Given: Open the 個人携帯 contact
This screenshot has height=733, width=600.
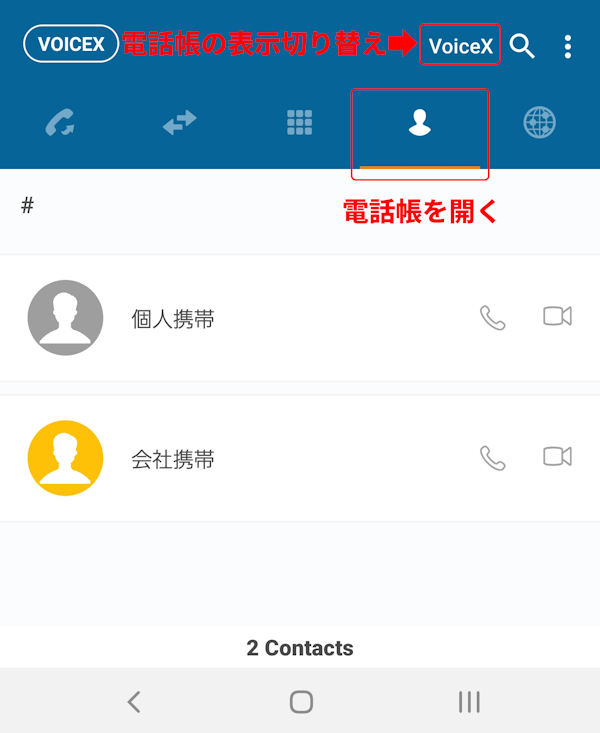Looking at the screenshot, I should (173, 319).
